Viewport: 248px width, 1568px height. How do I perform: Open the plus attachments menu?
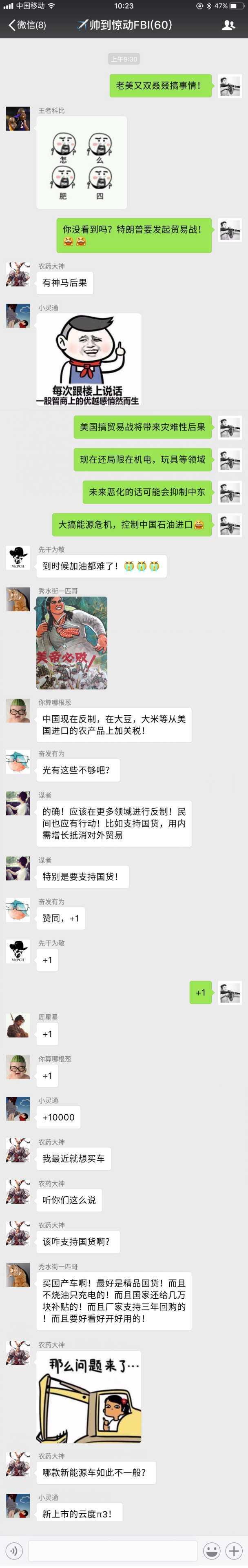click(x=234, y=1550)
